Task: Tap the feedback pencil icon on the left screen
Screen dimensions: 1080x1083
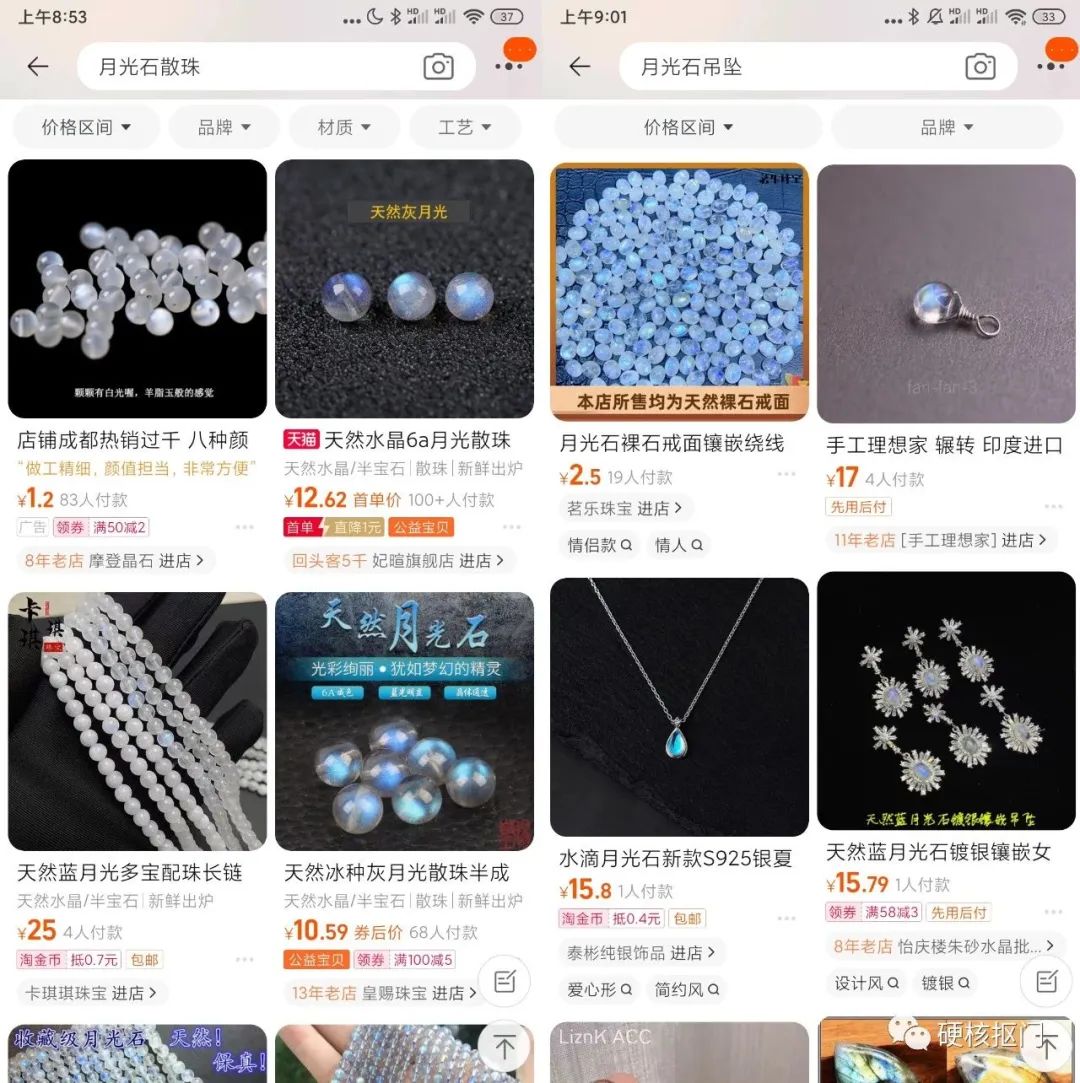Action: point(503,982)
